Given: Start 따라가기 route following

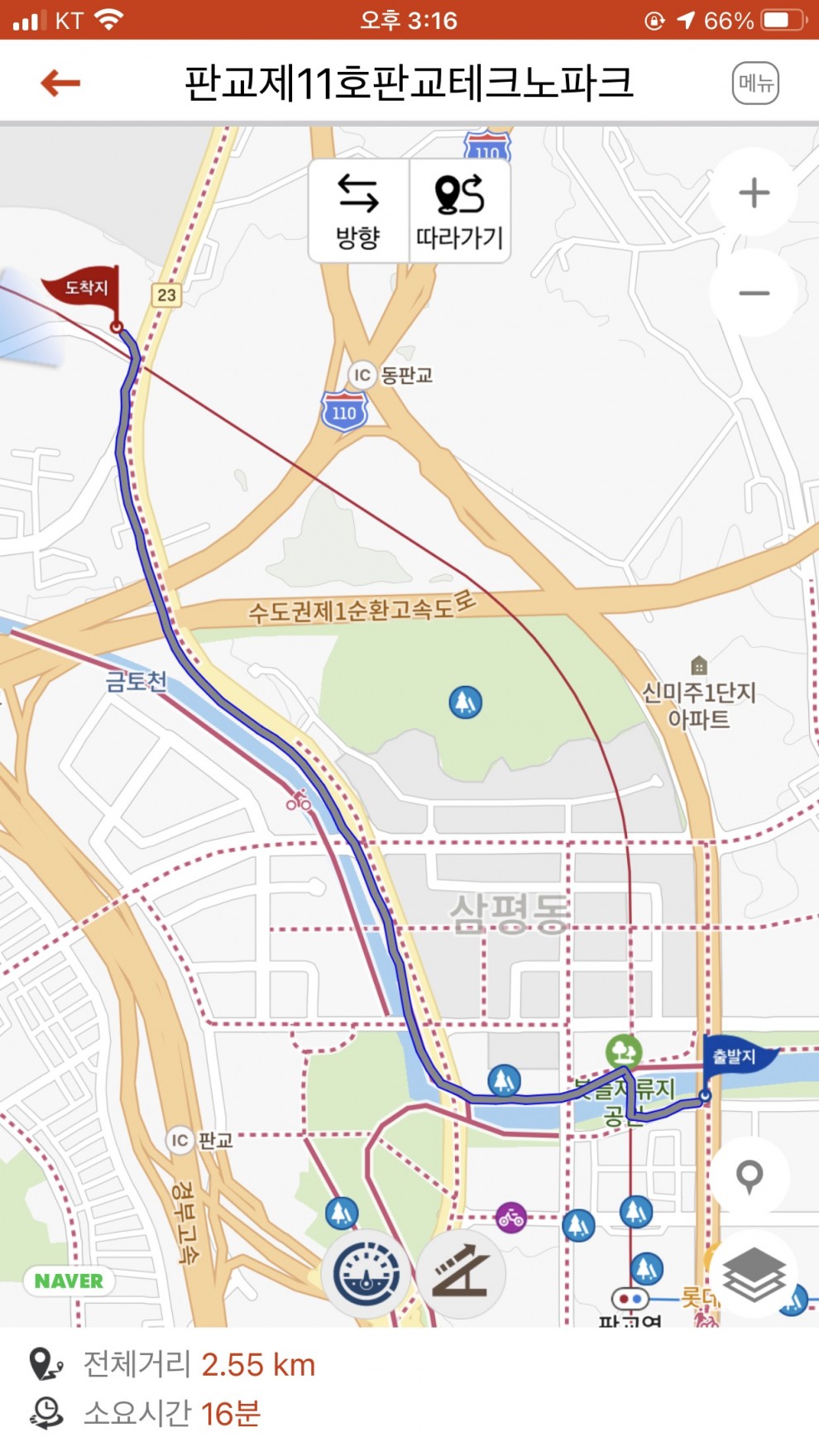Looking at the screenshot, I should (x=460, y=212).
